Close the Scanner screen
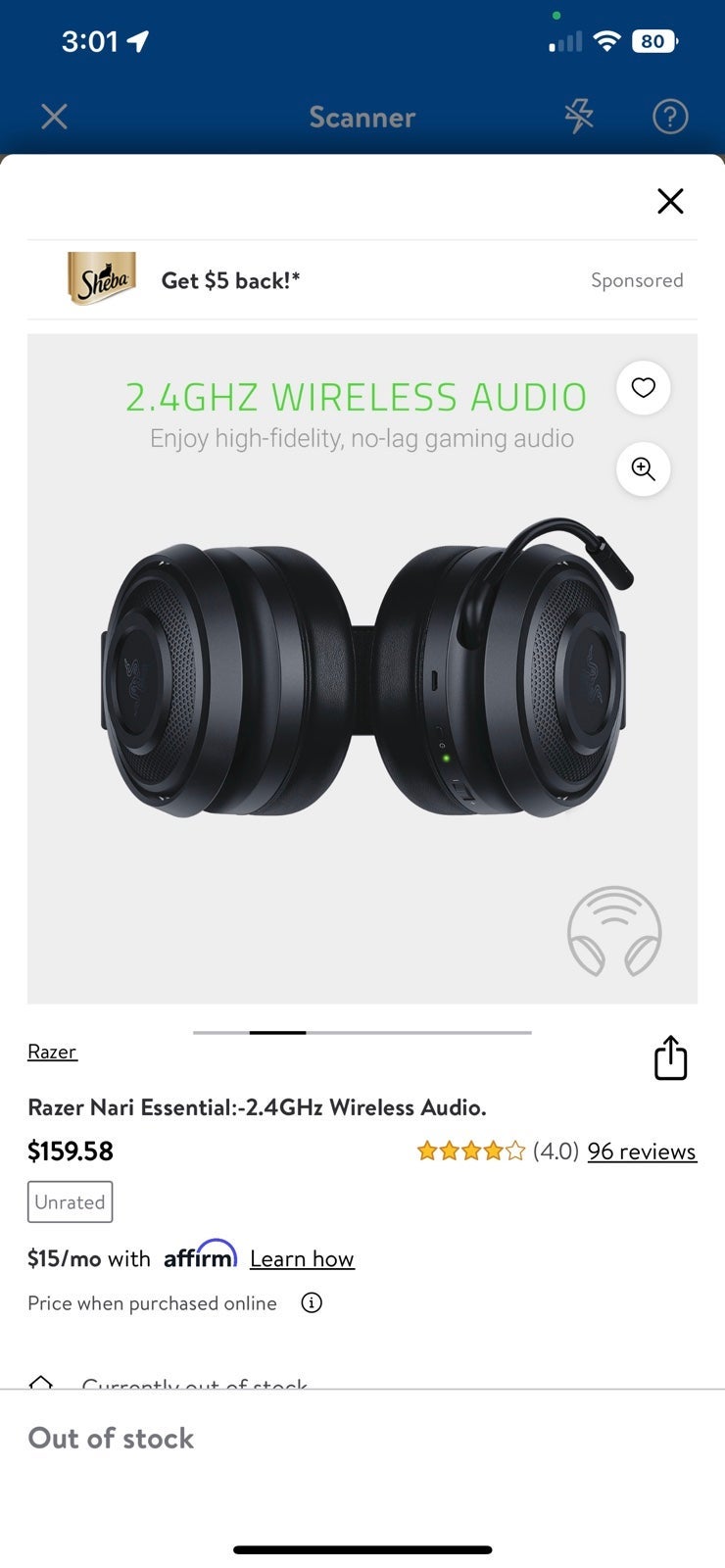The height and width of the screenshot is (1568, 725). [x=55, y=118]
